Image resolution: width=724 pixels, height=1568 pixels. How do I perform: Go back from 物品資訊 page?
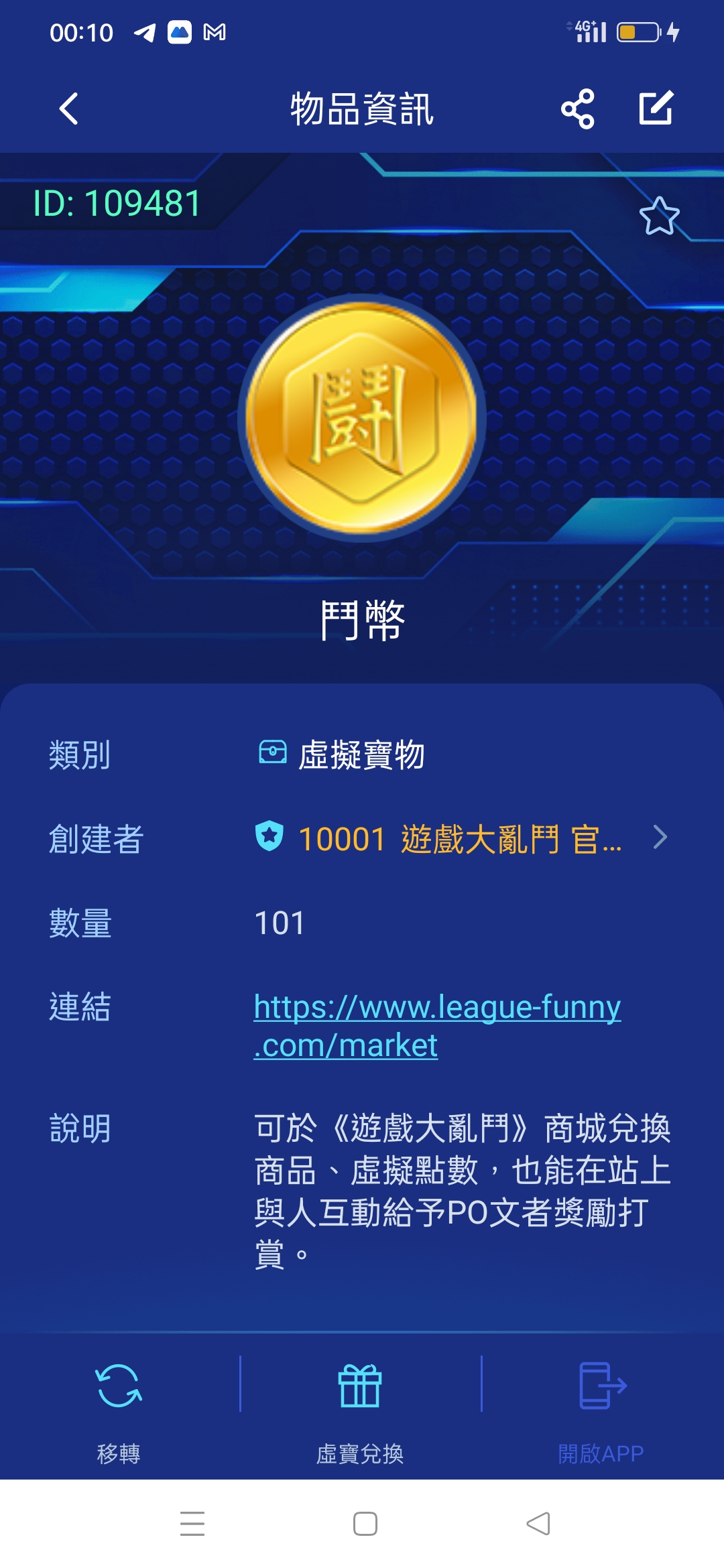pyautogui.click(x=69, y=109)
